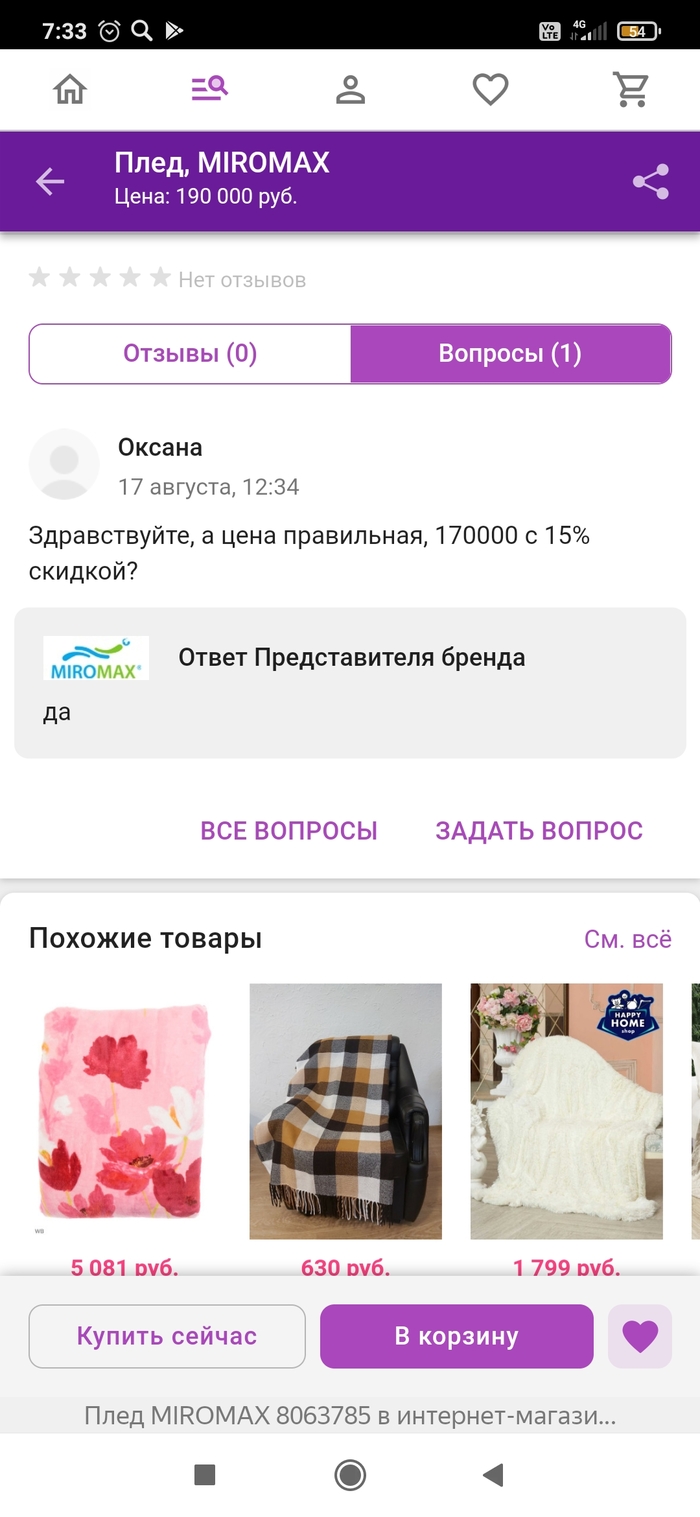Open the checkered plaid for 630 руб.
The height and width of the screenshot is (1517, 700).
click(345, 1110)
